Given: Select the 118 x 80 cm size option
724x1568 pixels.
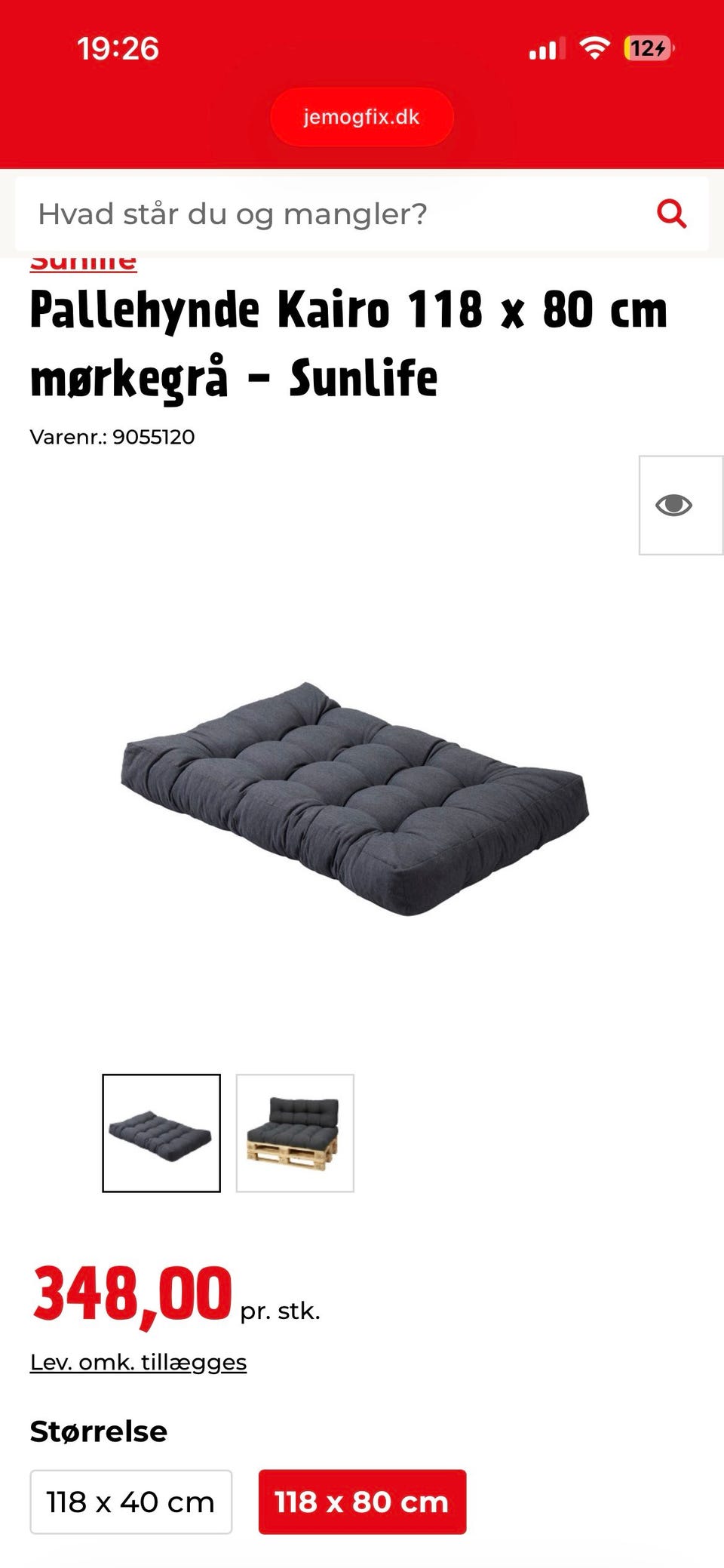Looking at the screenshot, I should click(x=362, y=1502).
